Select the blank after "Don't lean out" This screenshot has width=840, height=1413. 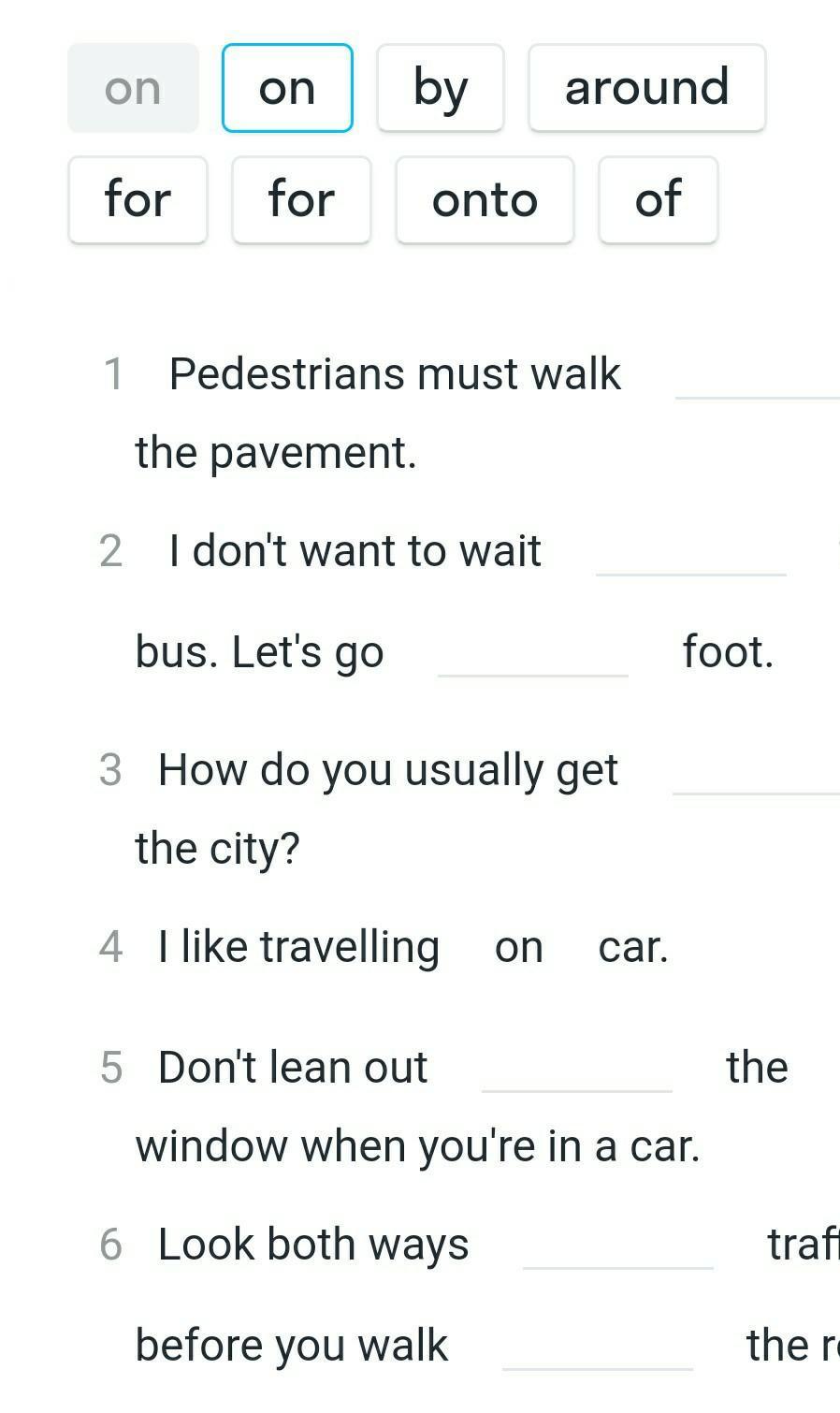[577, 1068]
